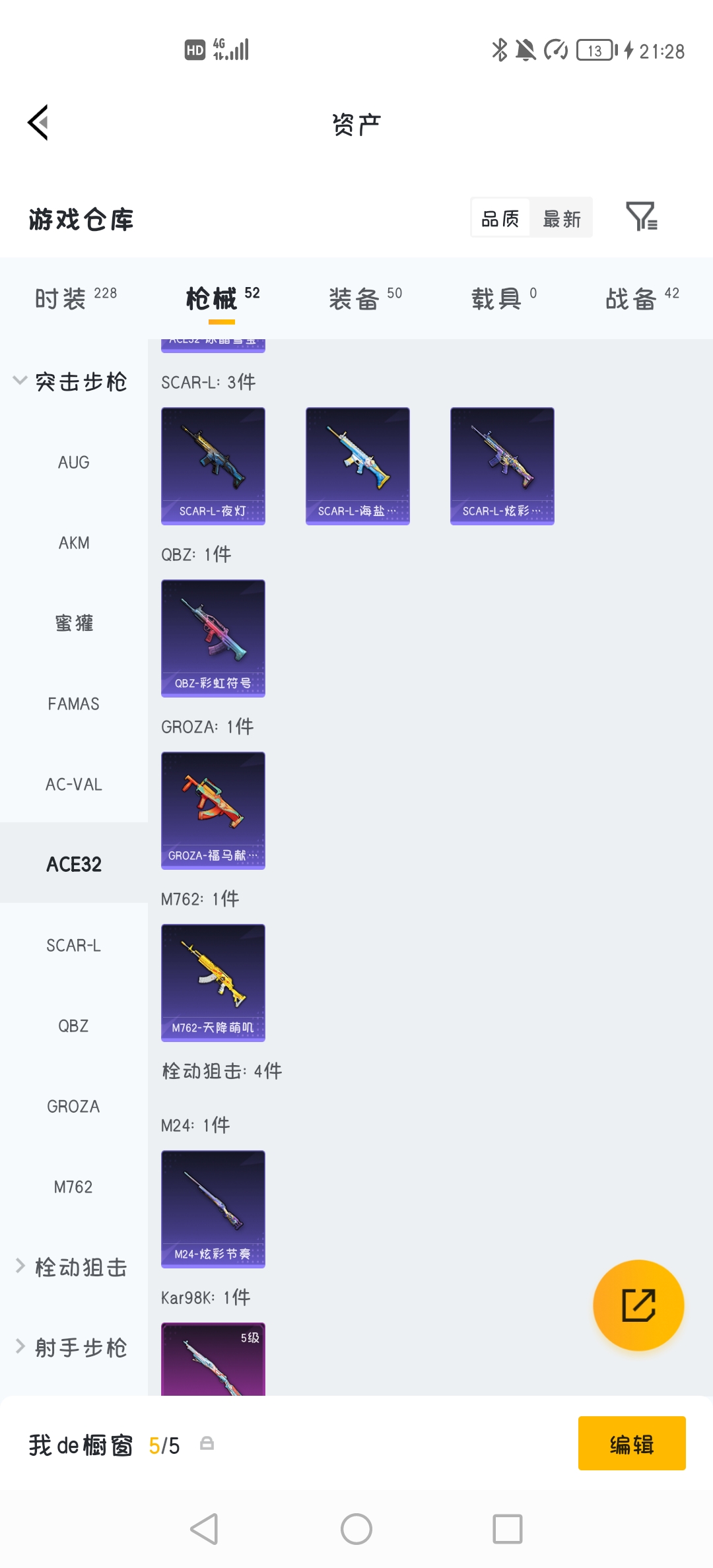Tap the 编辑 button for 我de橱窗
713x1568 pixels.
(x=632, y=1443)
